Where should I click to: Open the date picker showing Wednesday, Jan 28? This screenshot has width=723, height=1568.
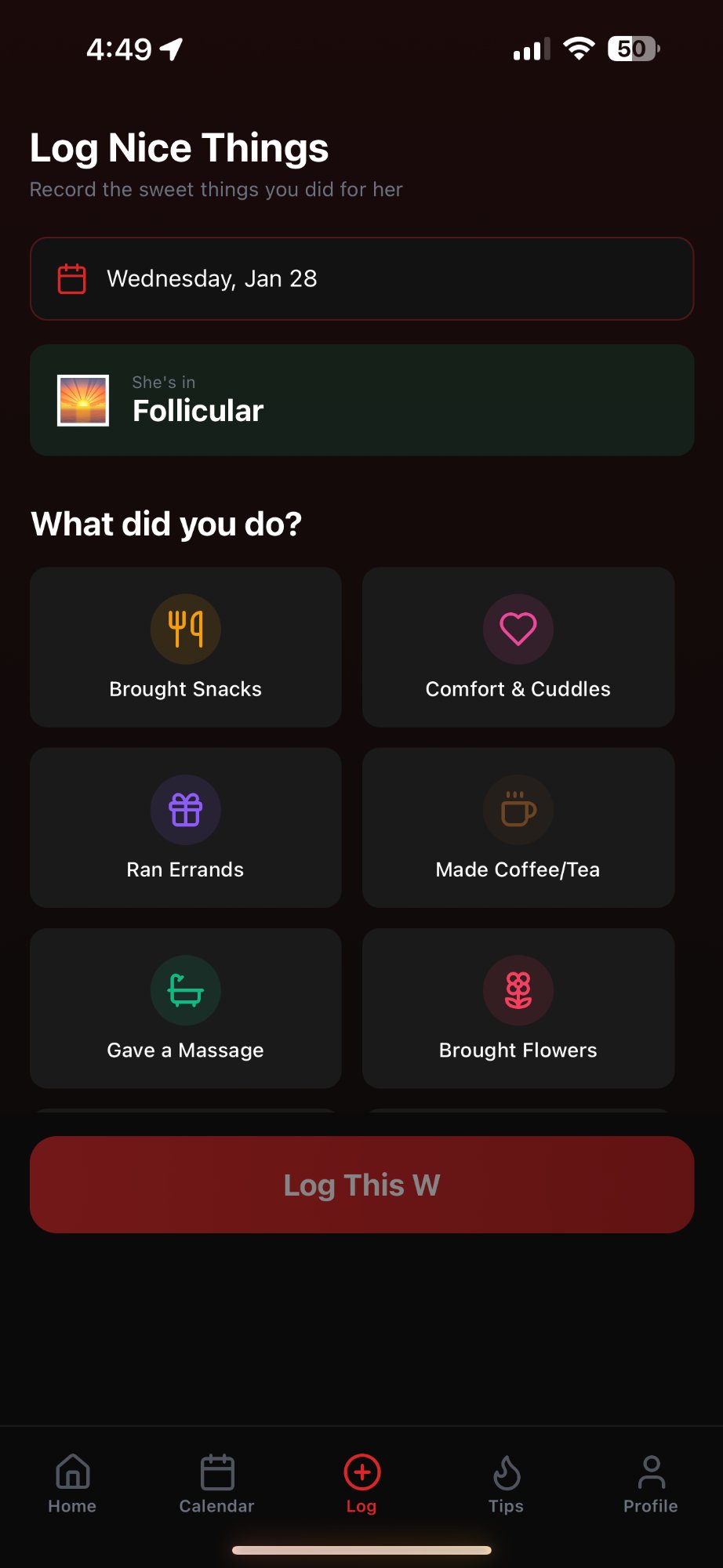(361, 278)
